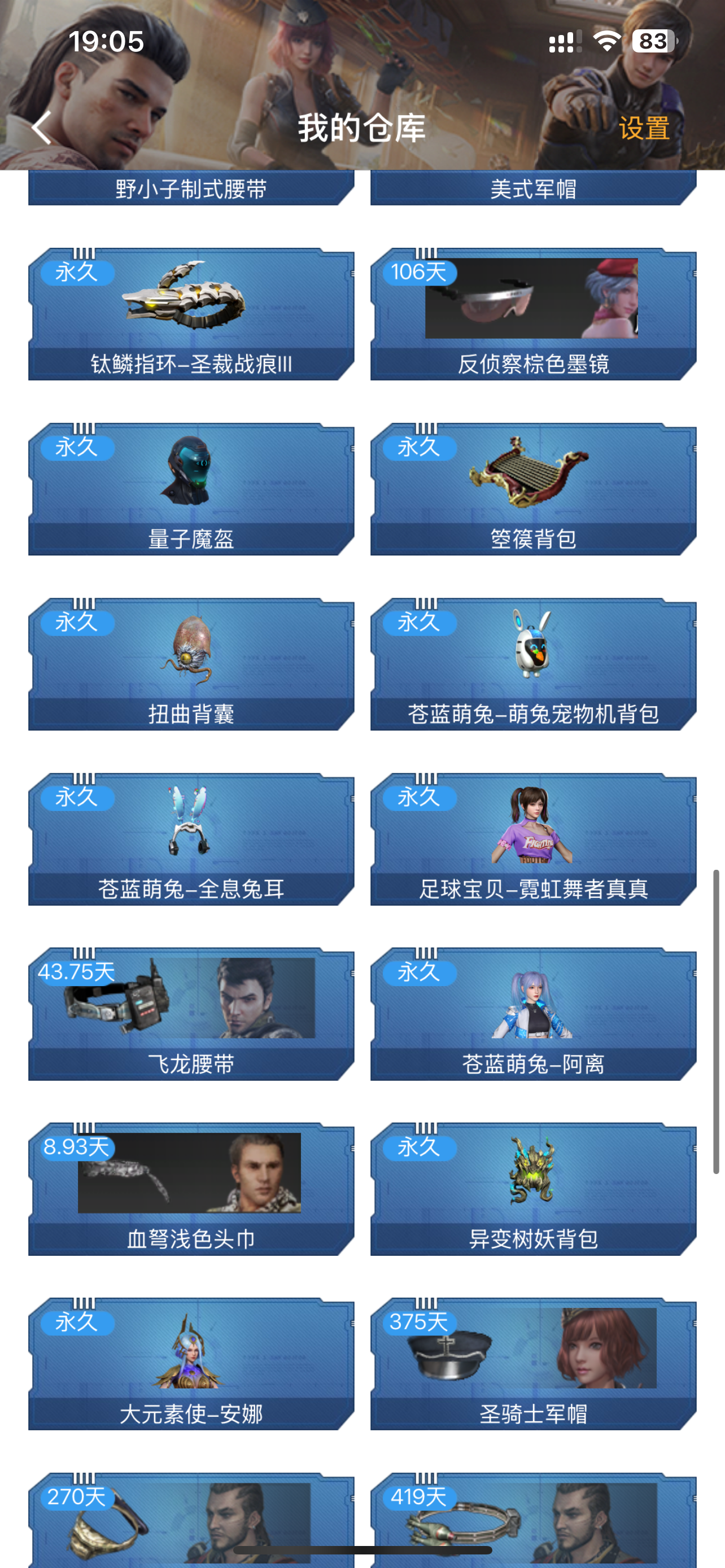Open 苍蓝萌兔–萌兔宠物机背包 card
The height and width of the screenshot is (1568, 725).
tap(533, 664)
